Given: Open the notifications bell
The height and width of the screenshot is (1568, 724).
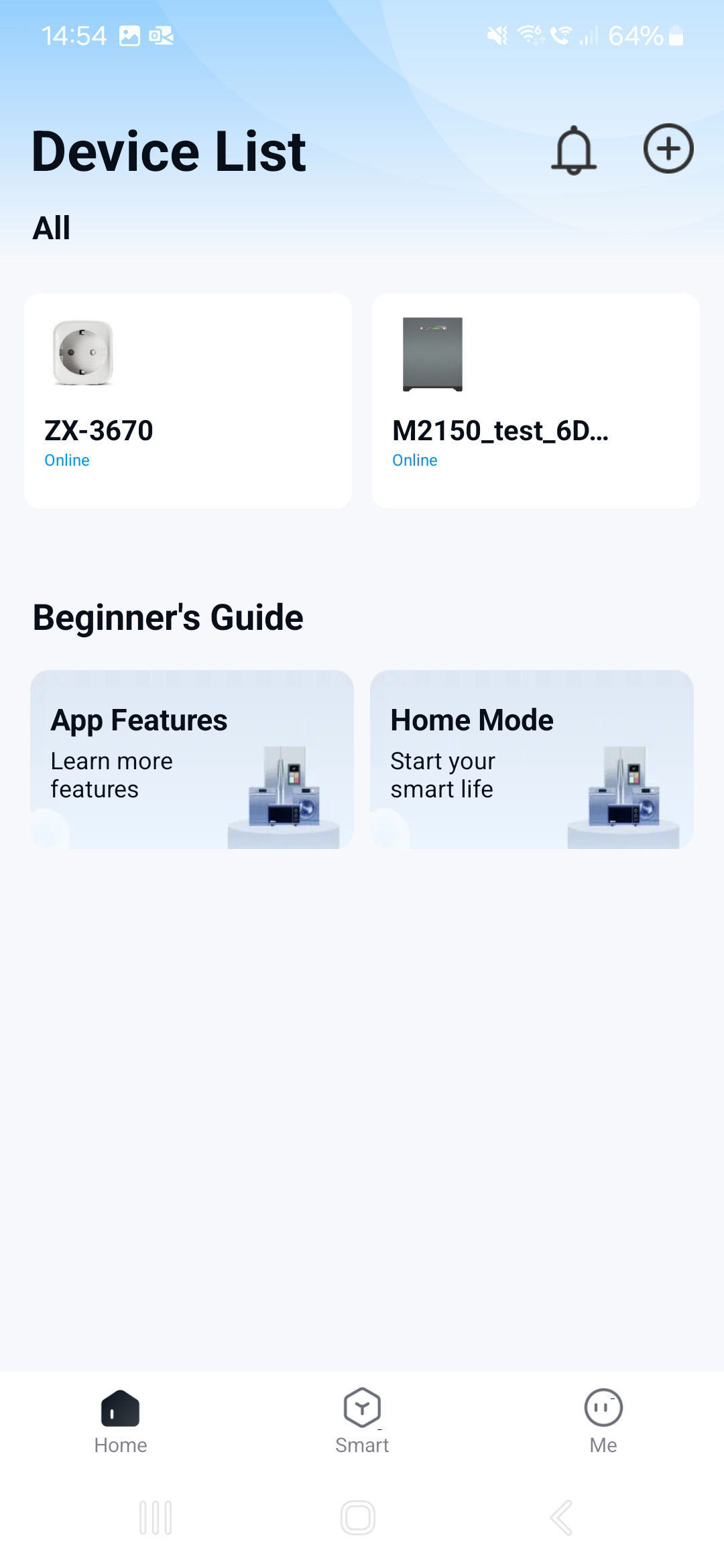Looking at the screenshot, I should 574,149.
